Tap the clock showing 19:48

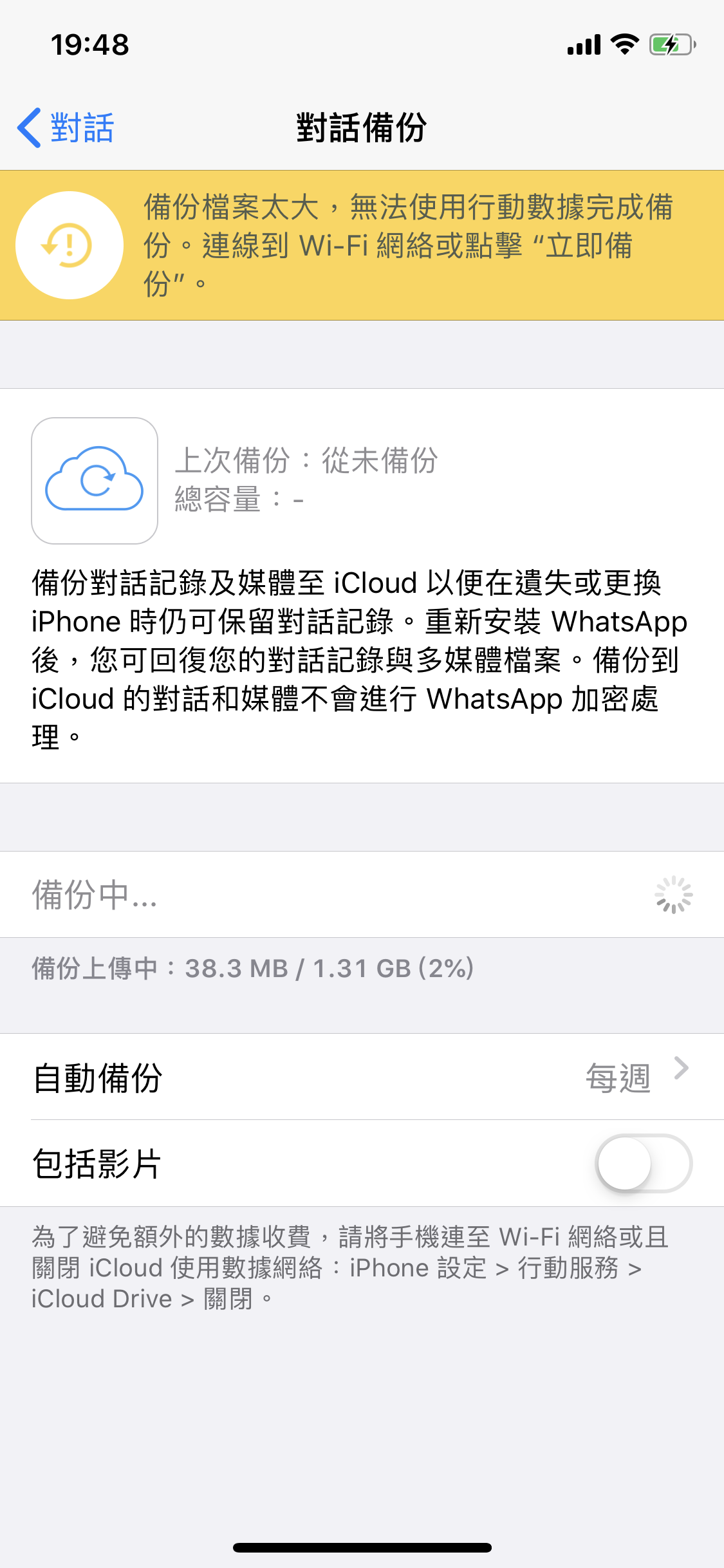tap(90, 44)
